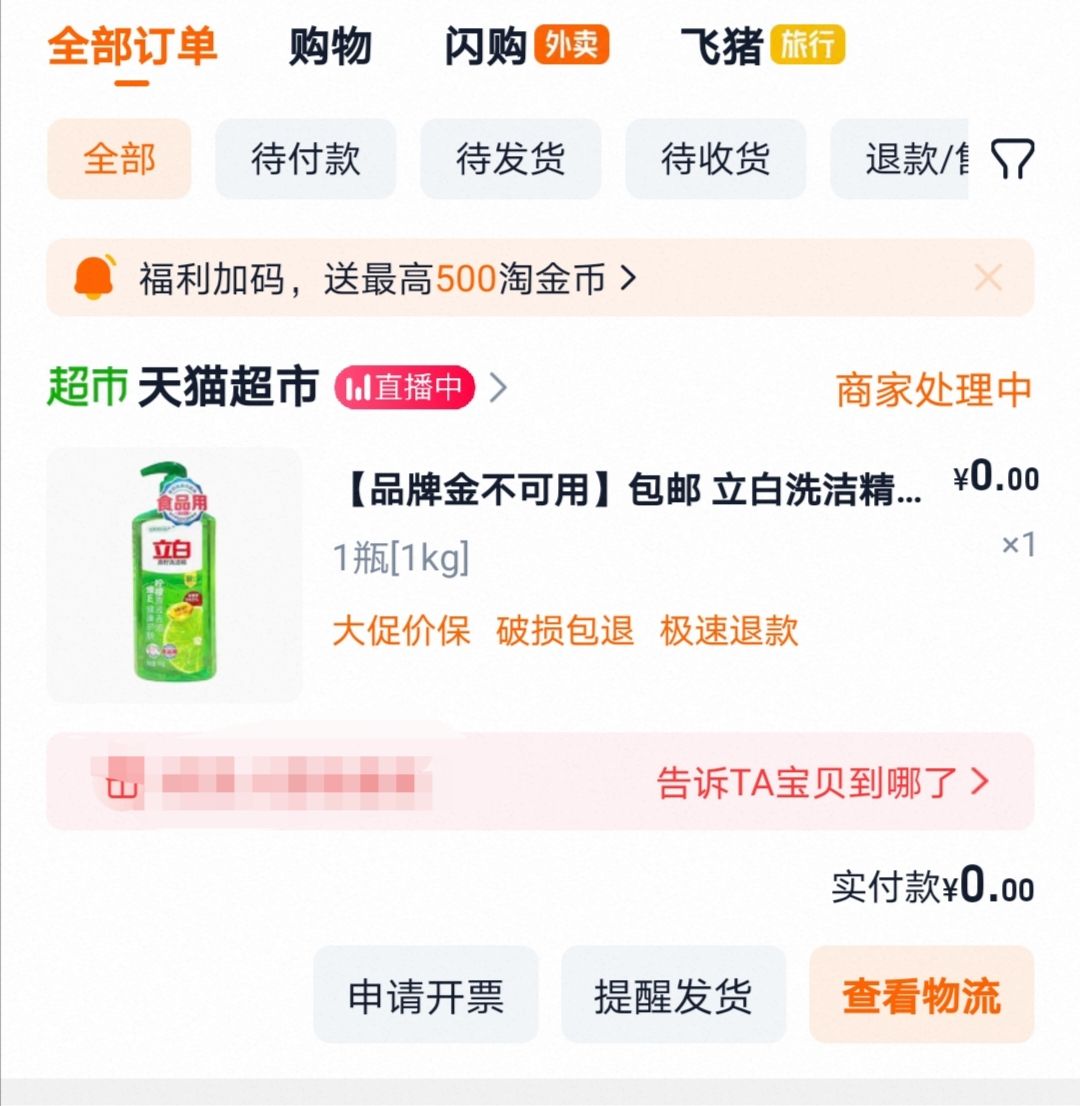Open the 天猫超市 store page
The height and width of the screenshot is (1106, 1080).
[x=228, y=388]
